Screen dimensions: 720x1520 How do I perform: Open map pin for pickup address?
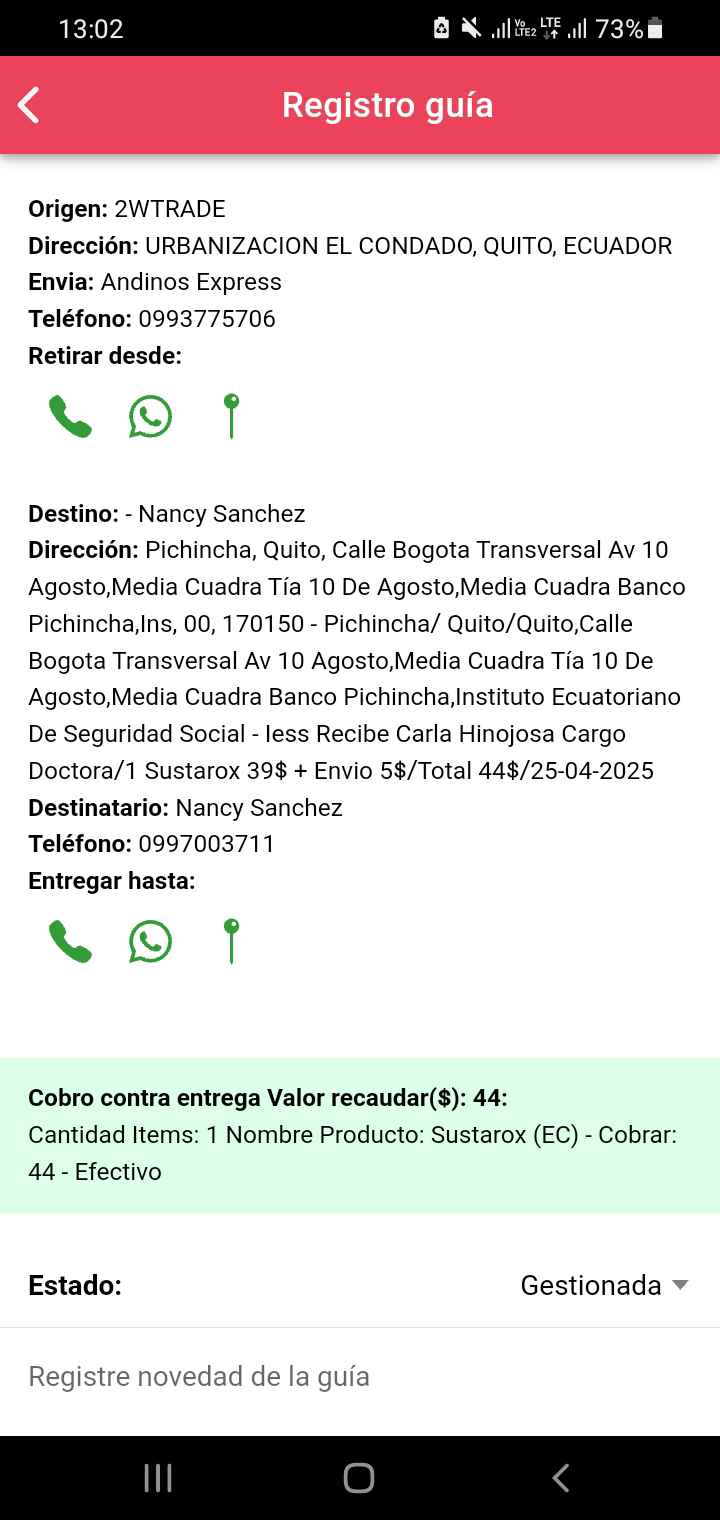(231, 416)
